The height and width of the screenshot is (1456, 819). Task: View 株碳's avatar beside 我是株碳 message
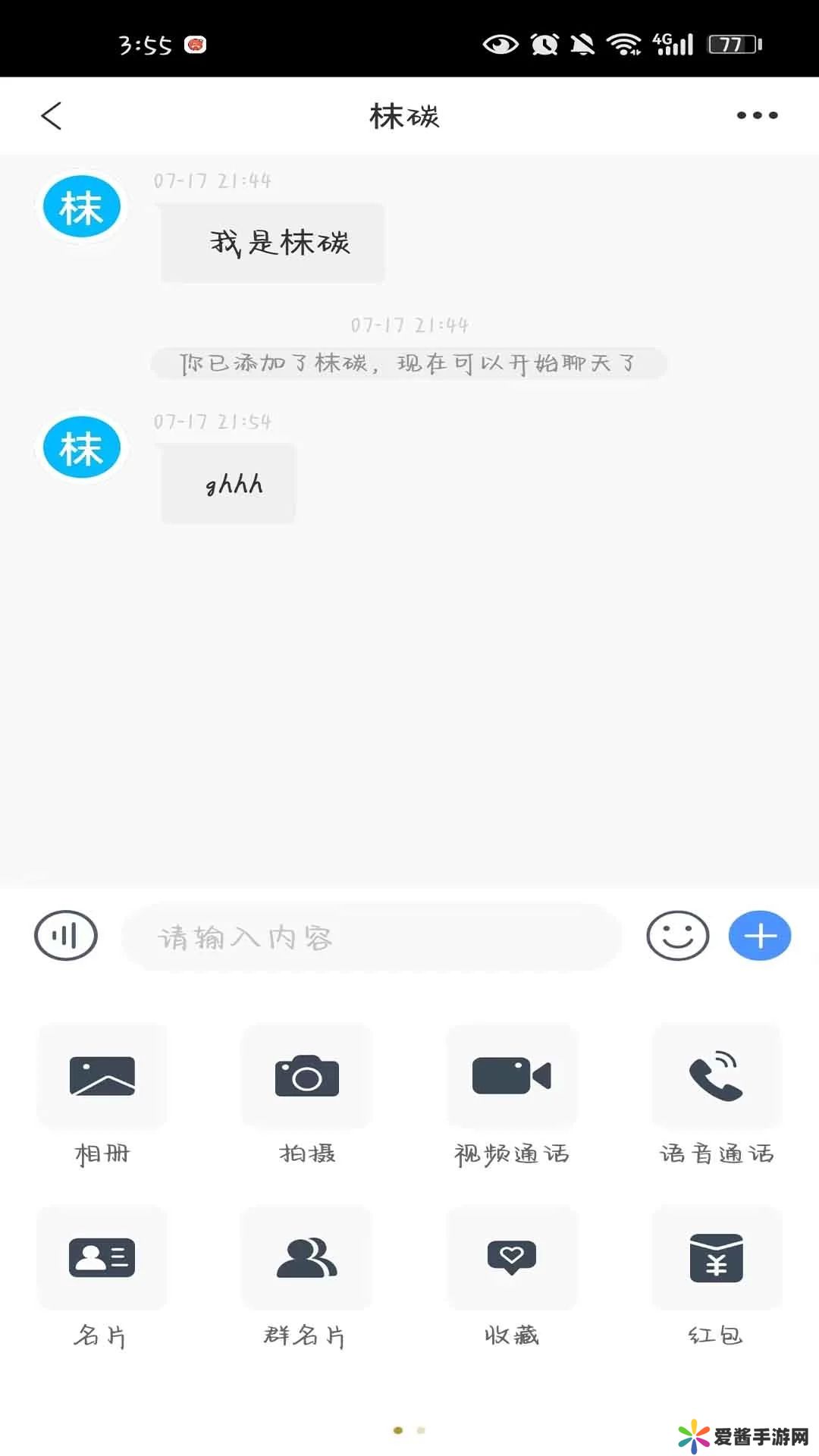pyautogui.click(x=82, y=207)
